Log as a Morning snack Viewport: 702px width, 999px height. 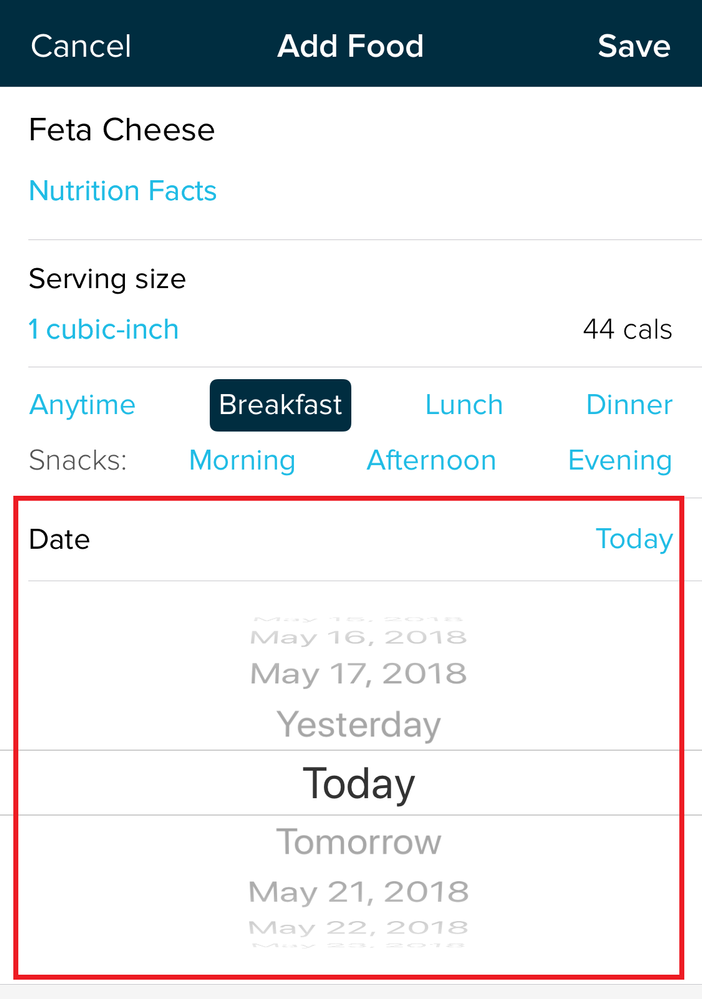242,461
